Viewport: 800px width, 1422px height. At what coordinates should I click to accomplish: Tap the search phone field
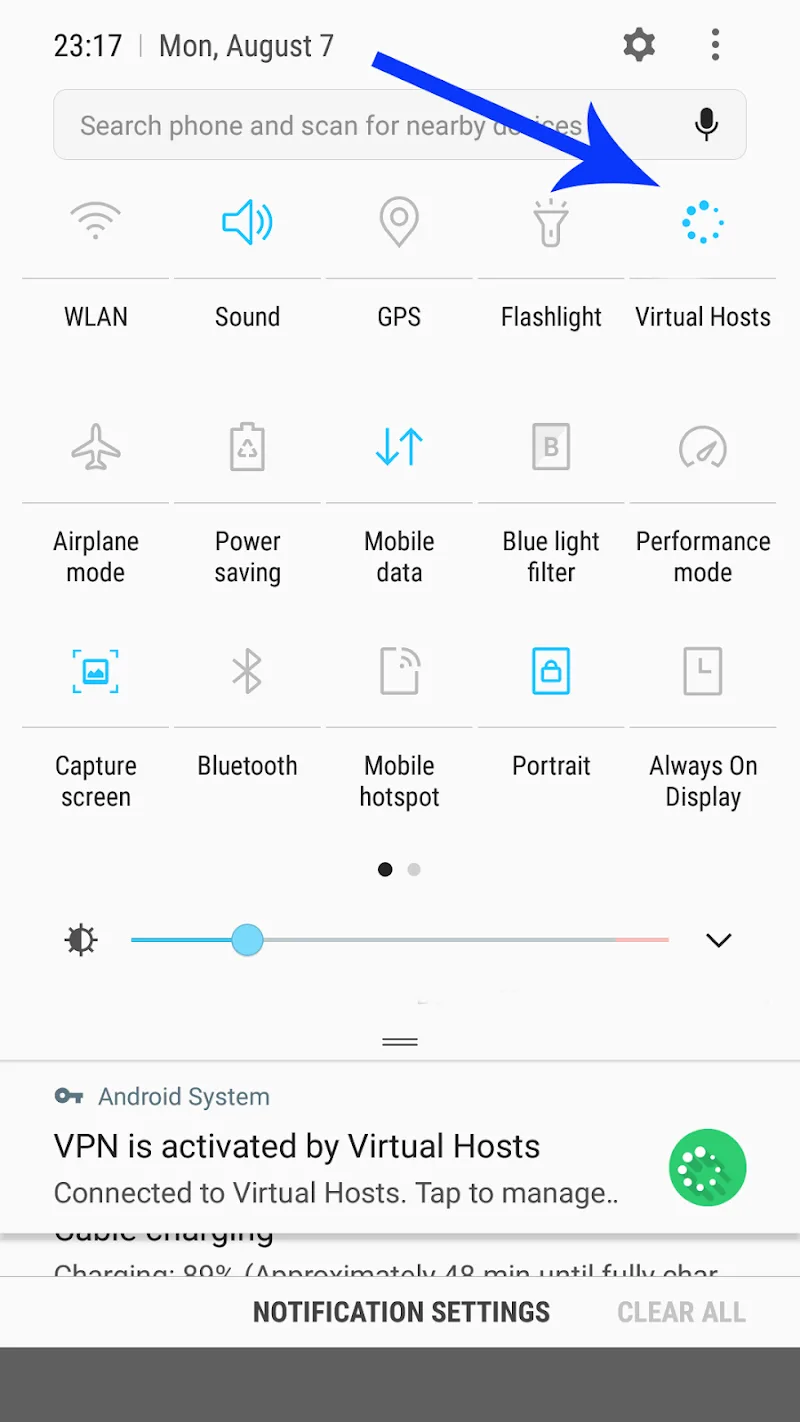pos(330,125)
